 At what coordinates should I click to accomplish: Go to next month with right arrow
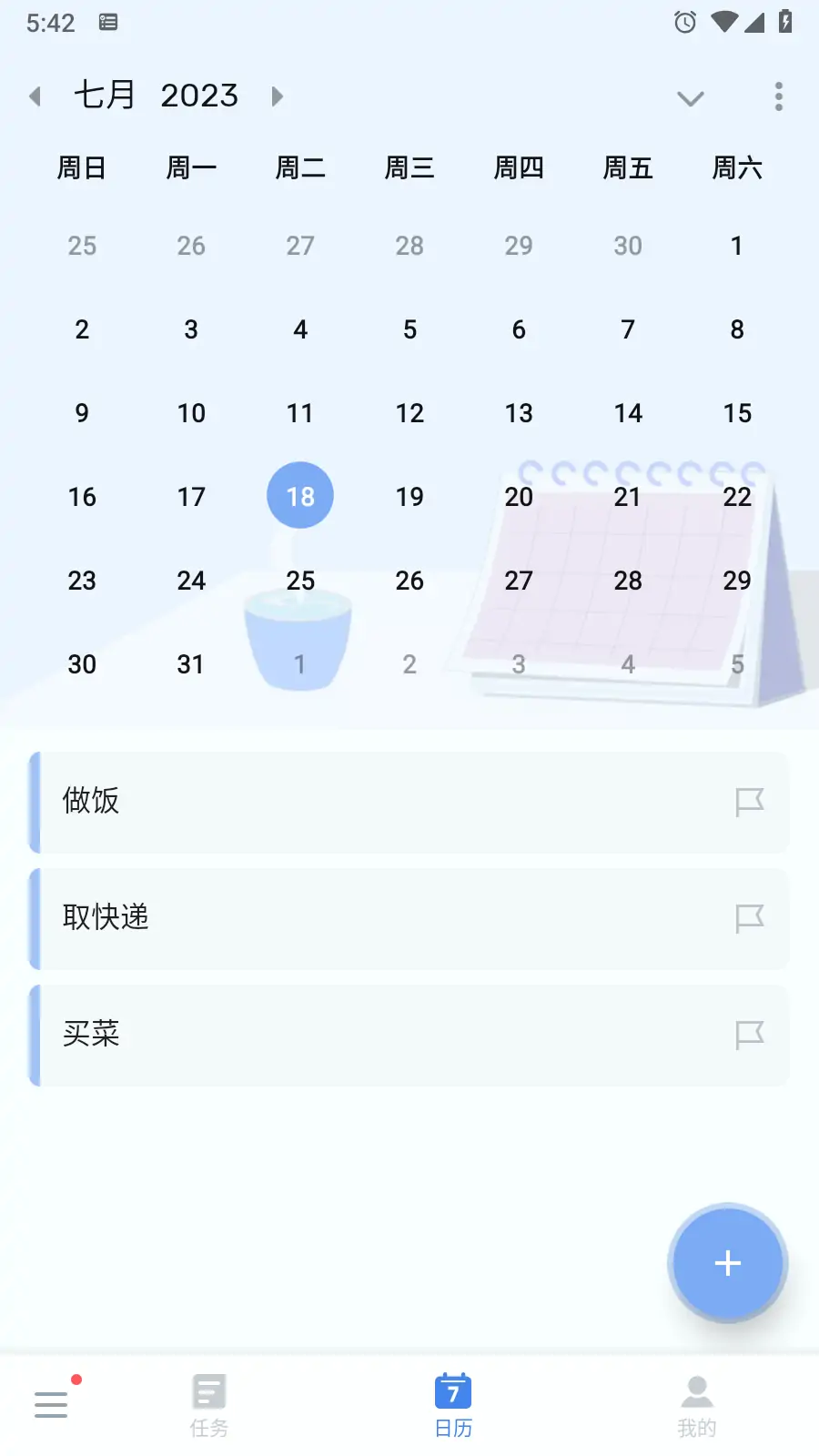tap(277, 96)
